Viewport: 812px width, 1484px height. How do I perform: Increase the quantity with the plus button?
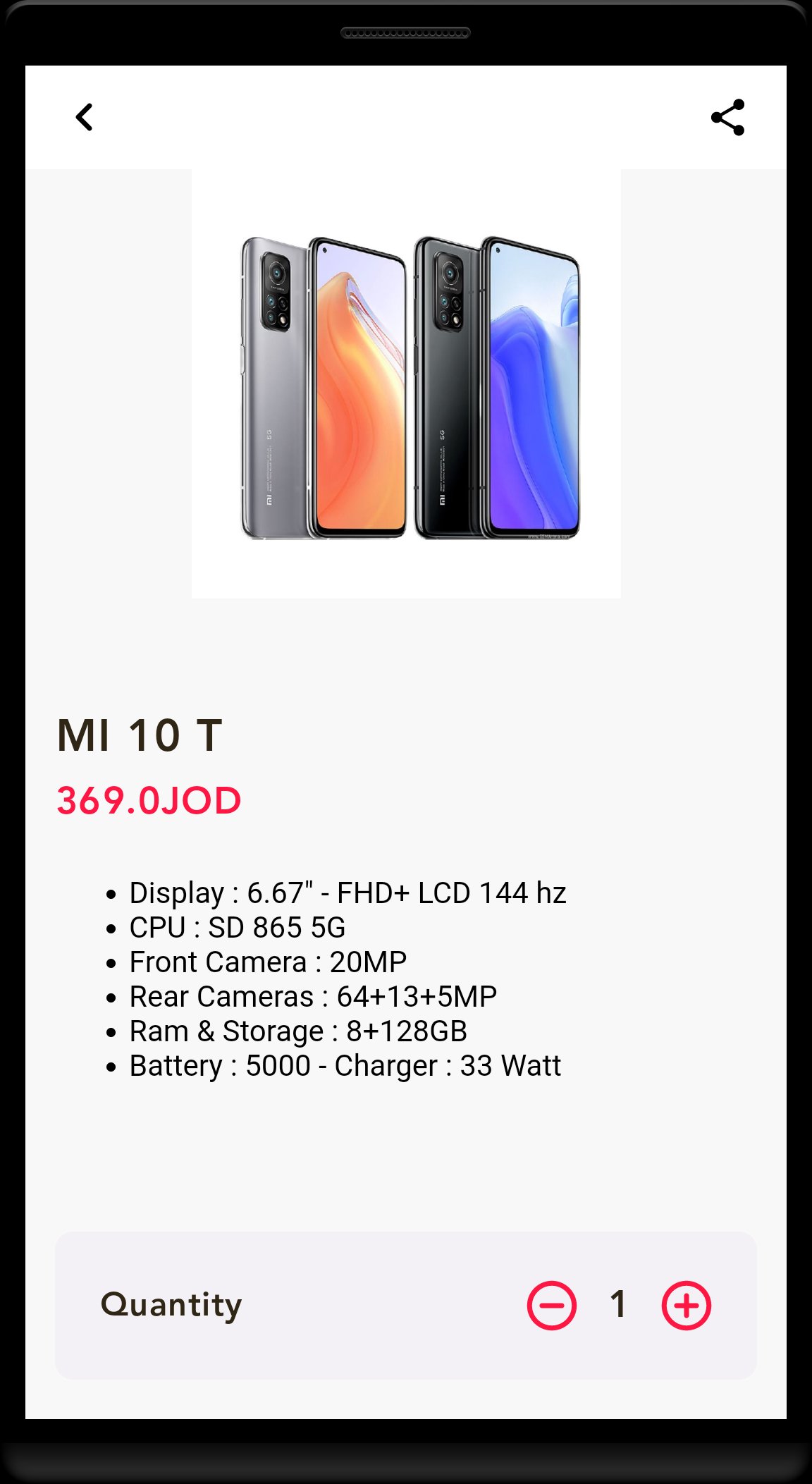(x=686, y=1305)
